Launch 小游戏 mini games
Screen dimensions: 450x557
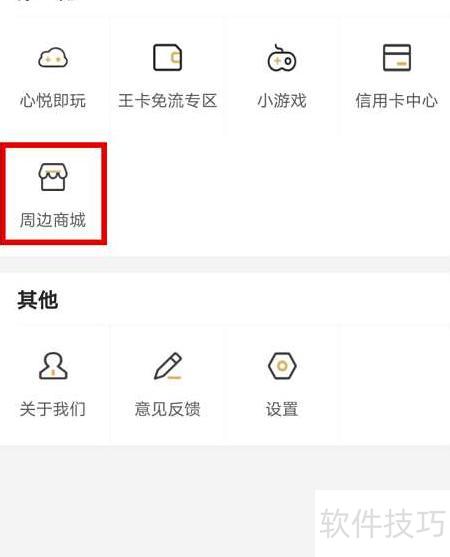tap(282, 76)
